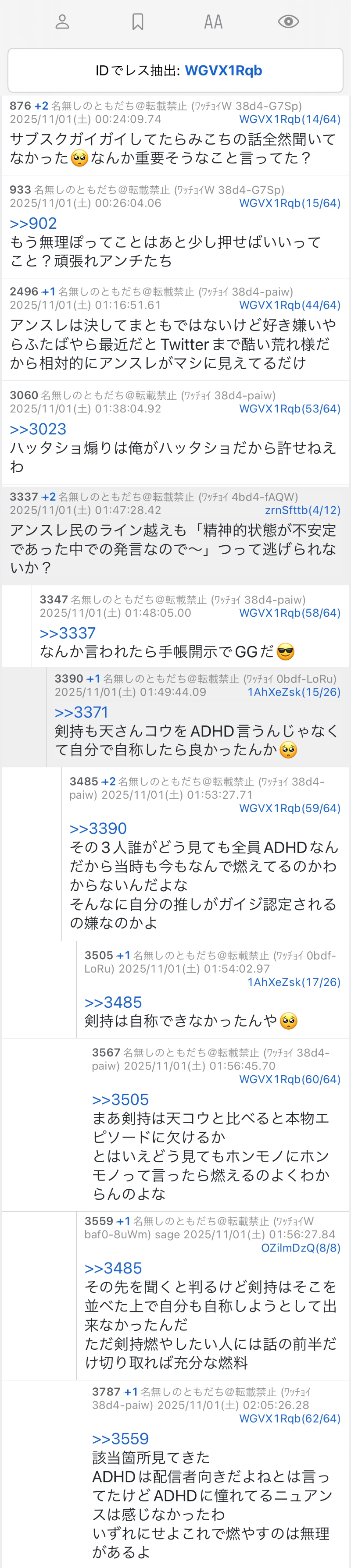This screenshot has height=1568, width=351.
Task: Tap ID link WGVX1Rqb(14/64)
Action: point(290,119)
